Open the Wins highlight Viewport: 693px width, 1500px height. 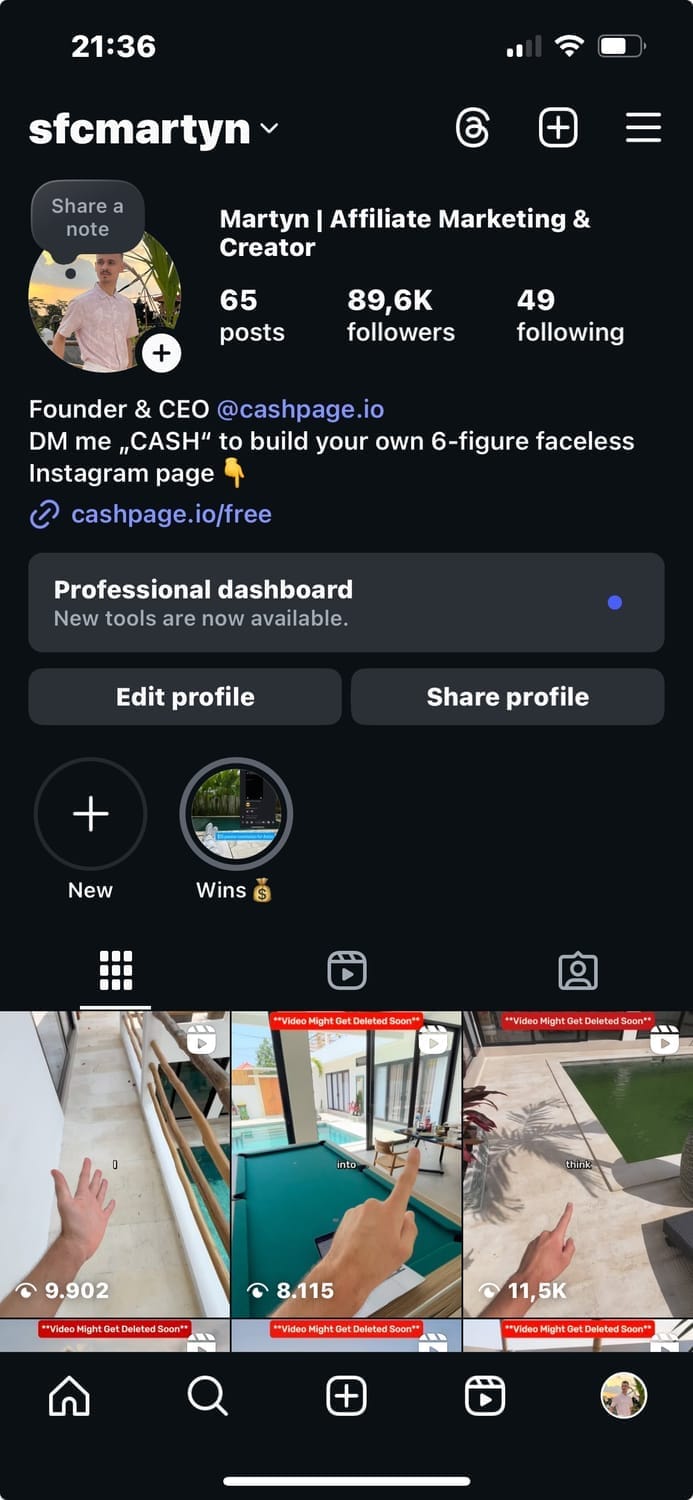[236, 814]
